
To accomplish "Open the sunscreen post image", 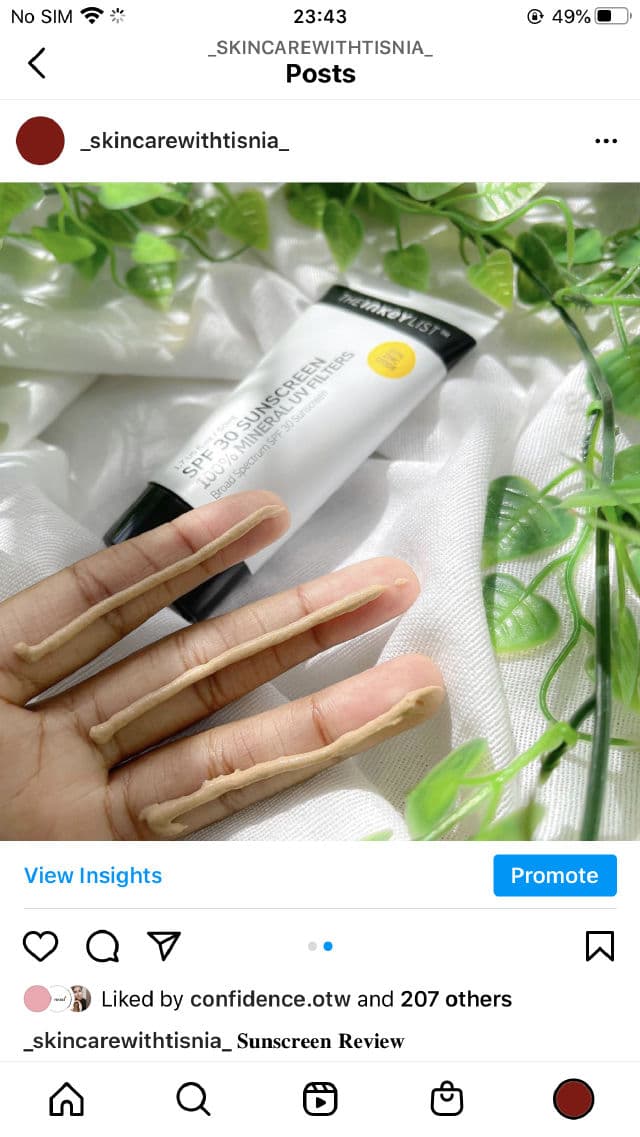I will (320, 510).
